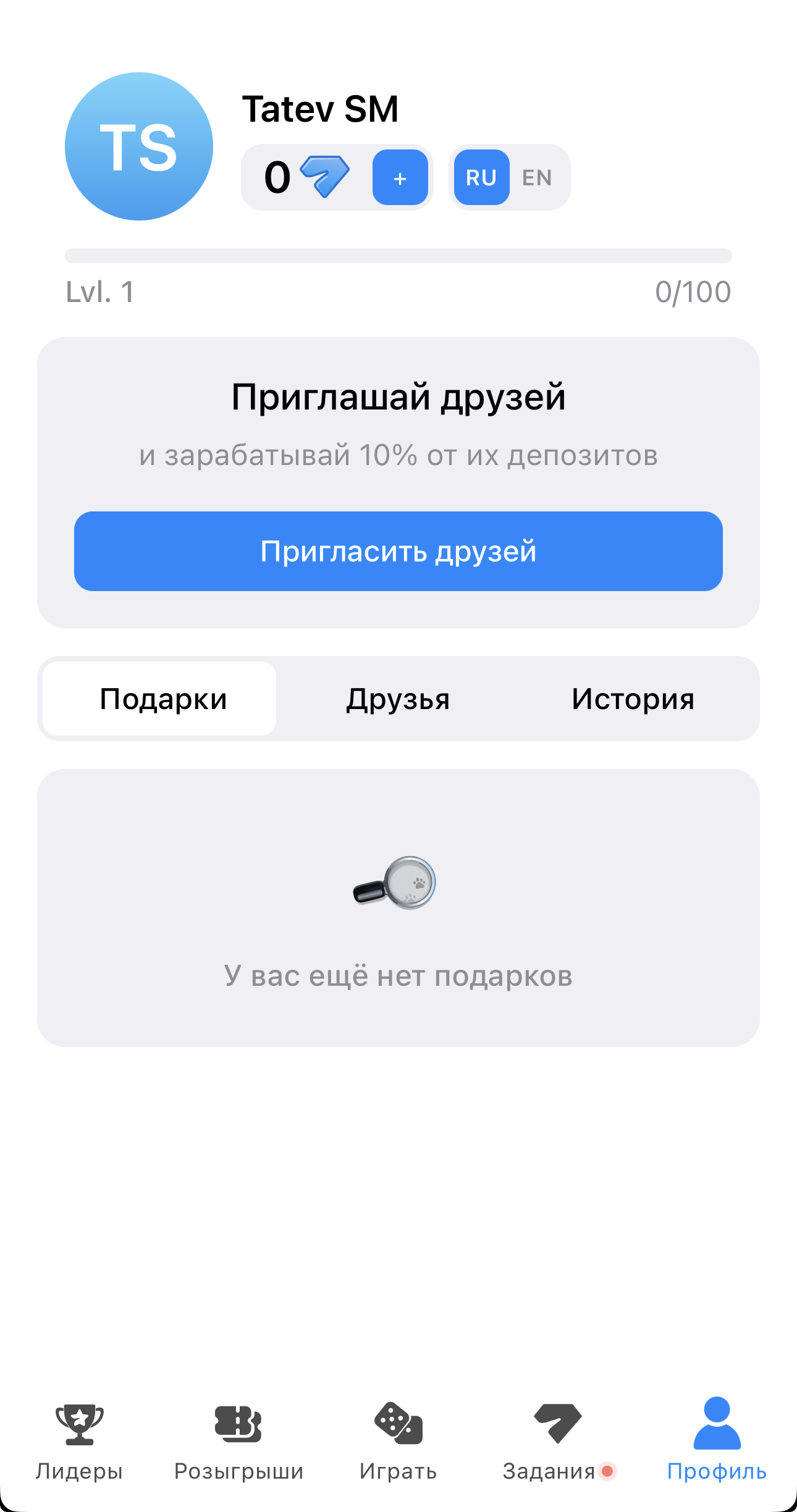Tap the red notification dot on Задания
Screen dimensions: 797x1512
pyautogui.click(x=608, y=1472)
